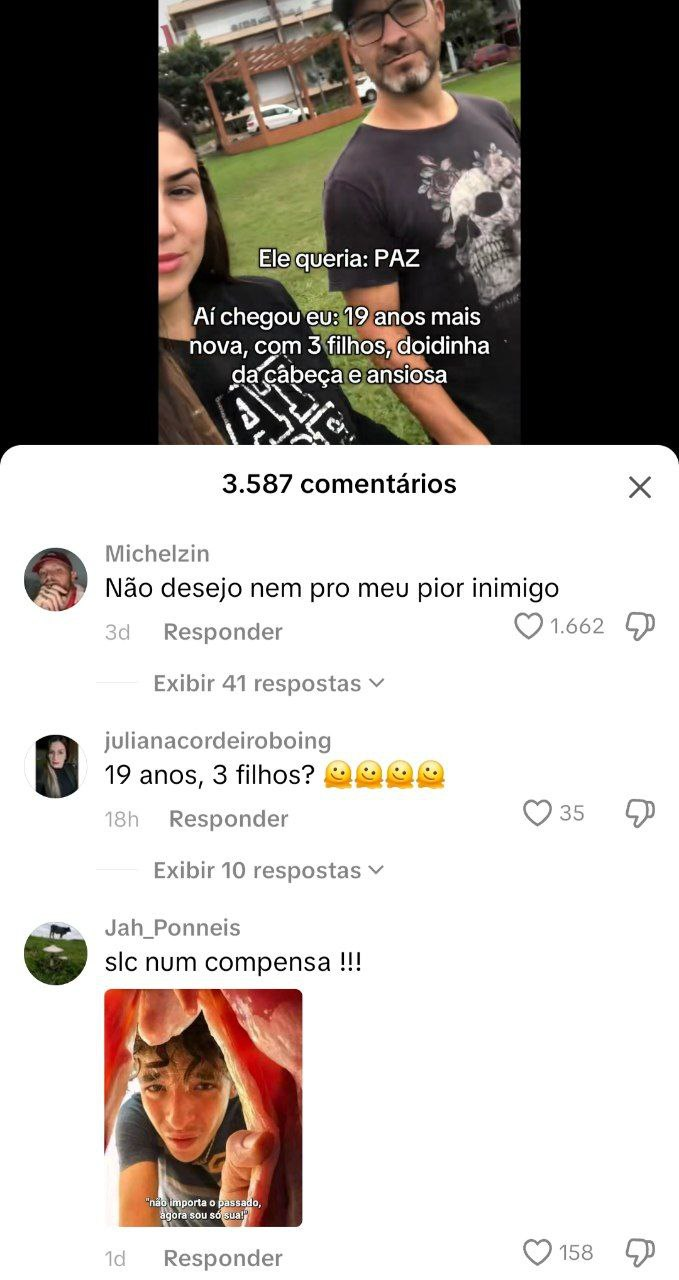This screenshot has width=679, height=1280.
Task: Dislike Michelzin's comment
Action: tap(639, 627)
